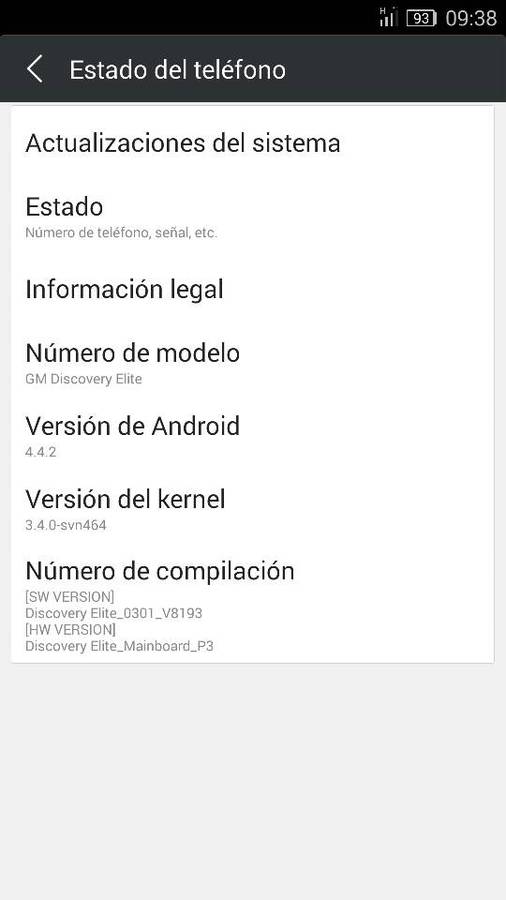The image size is (506, 900).
Task: Tap the Número de modelo row
Action: (252, 363)
